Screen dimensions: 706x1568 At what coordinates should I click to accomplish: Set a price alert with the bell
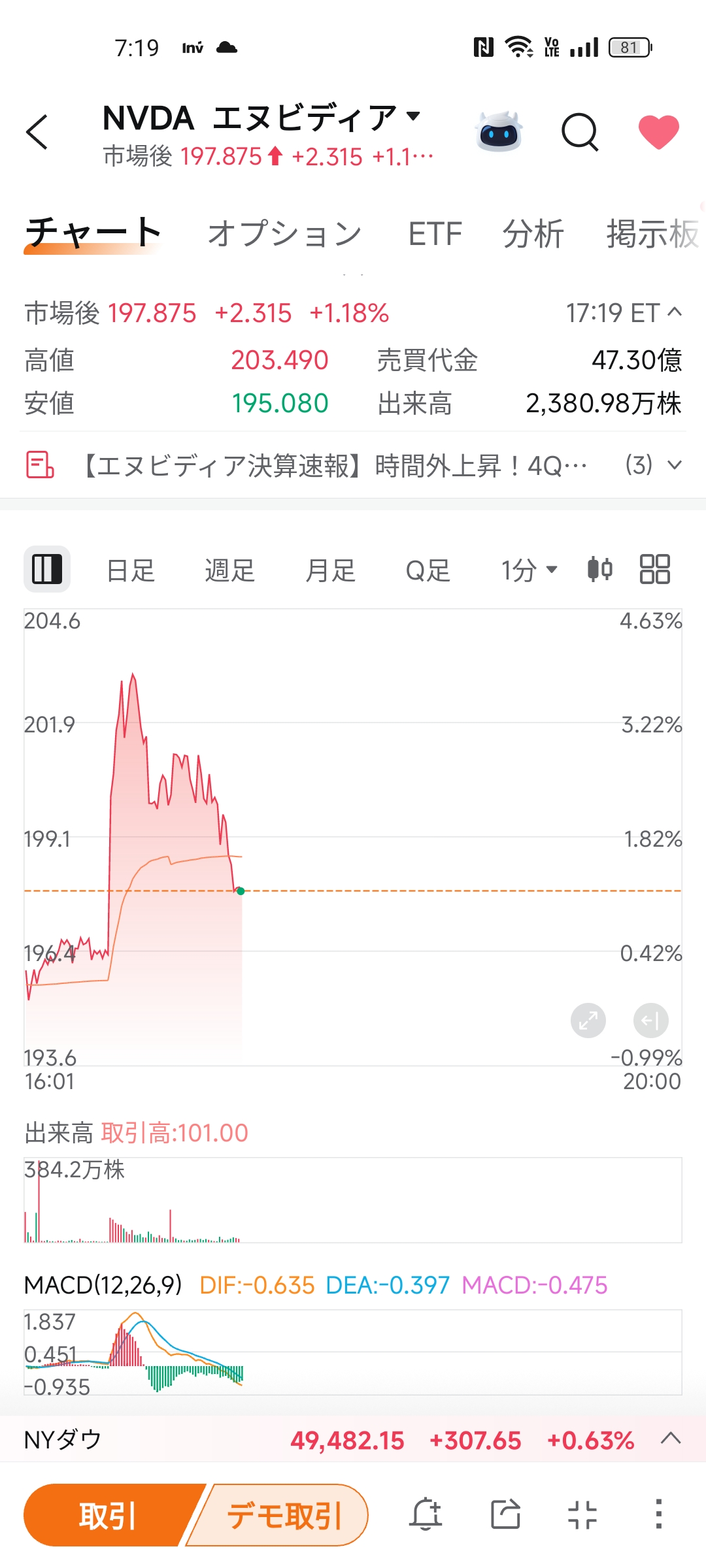[x=426, y=1514]
